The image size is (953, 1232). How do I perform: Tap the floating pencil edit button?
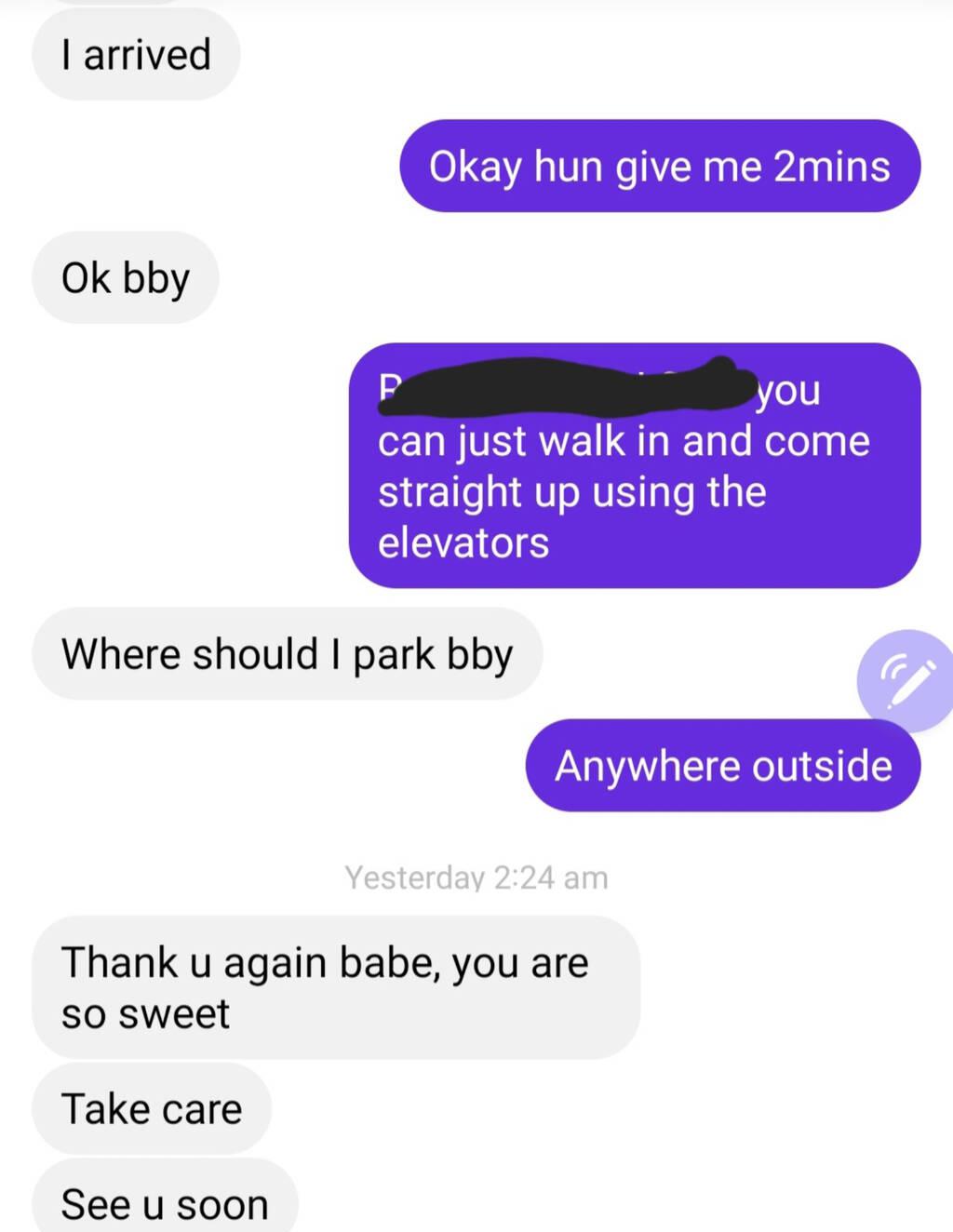pos(907,680)
